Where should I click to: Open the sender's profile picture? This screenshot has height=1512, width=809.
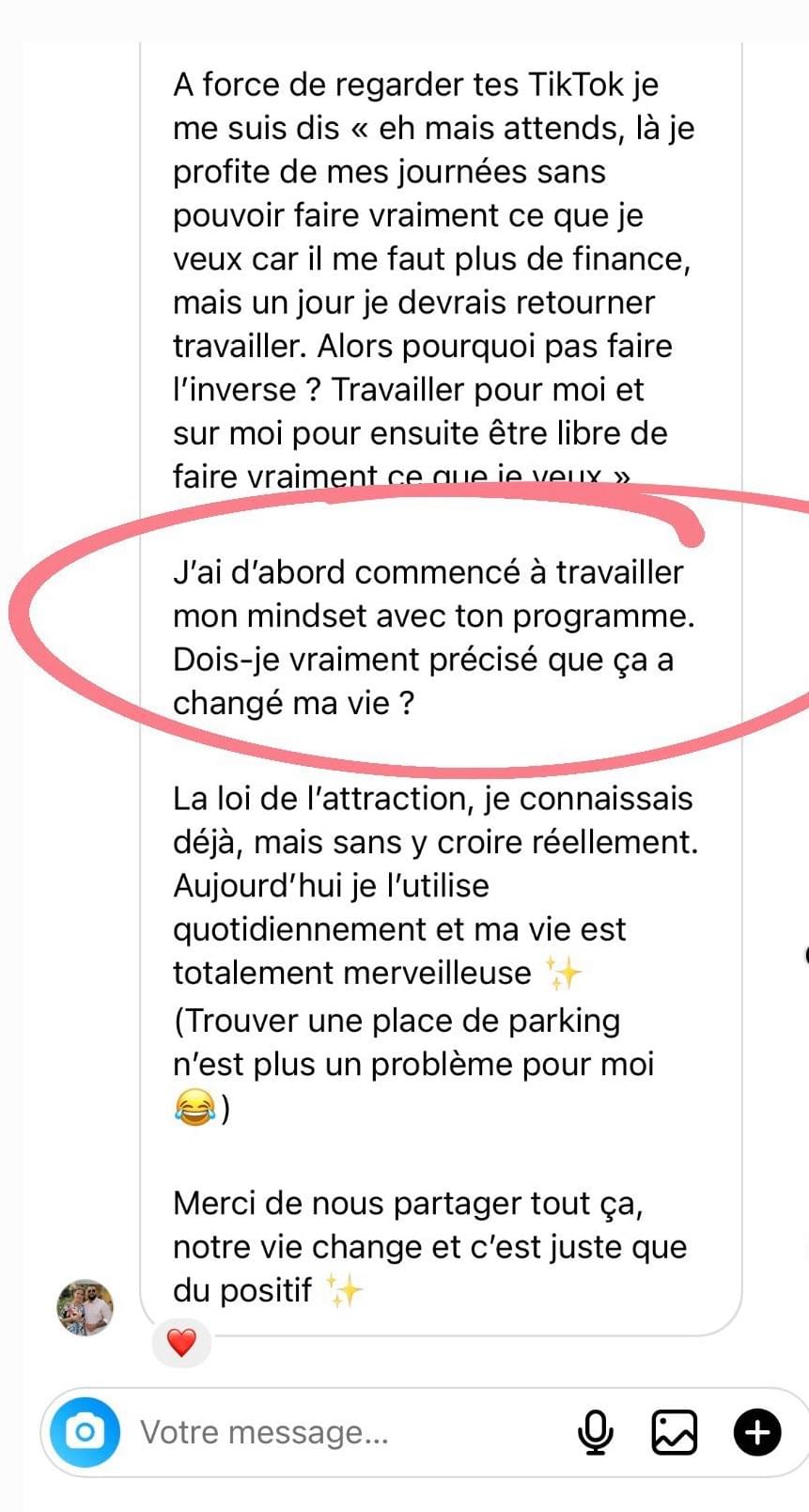coord(86,1307)
